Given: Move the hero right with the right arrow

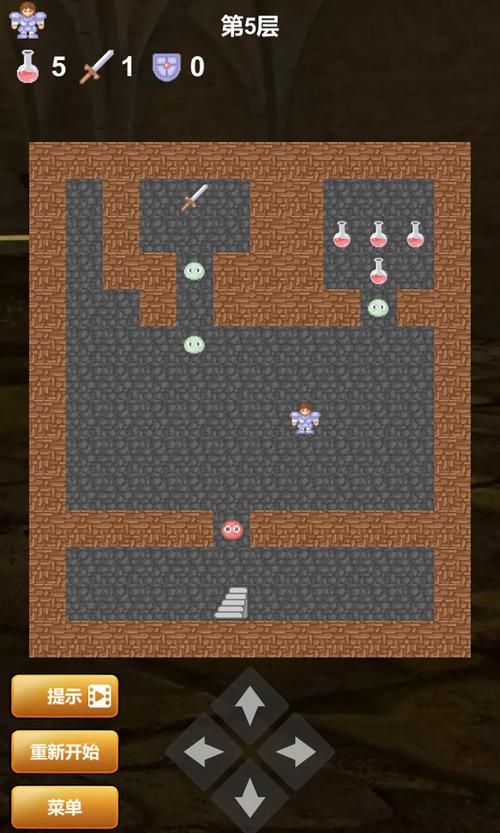Looking at the screenshot, I should [296, 752].
